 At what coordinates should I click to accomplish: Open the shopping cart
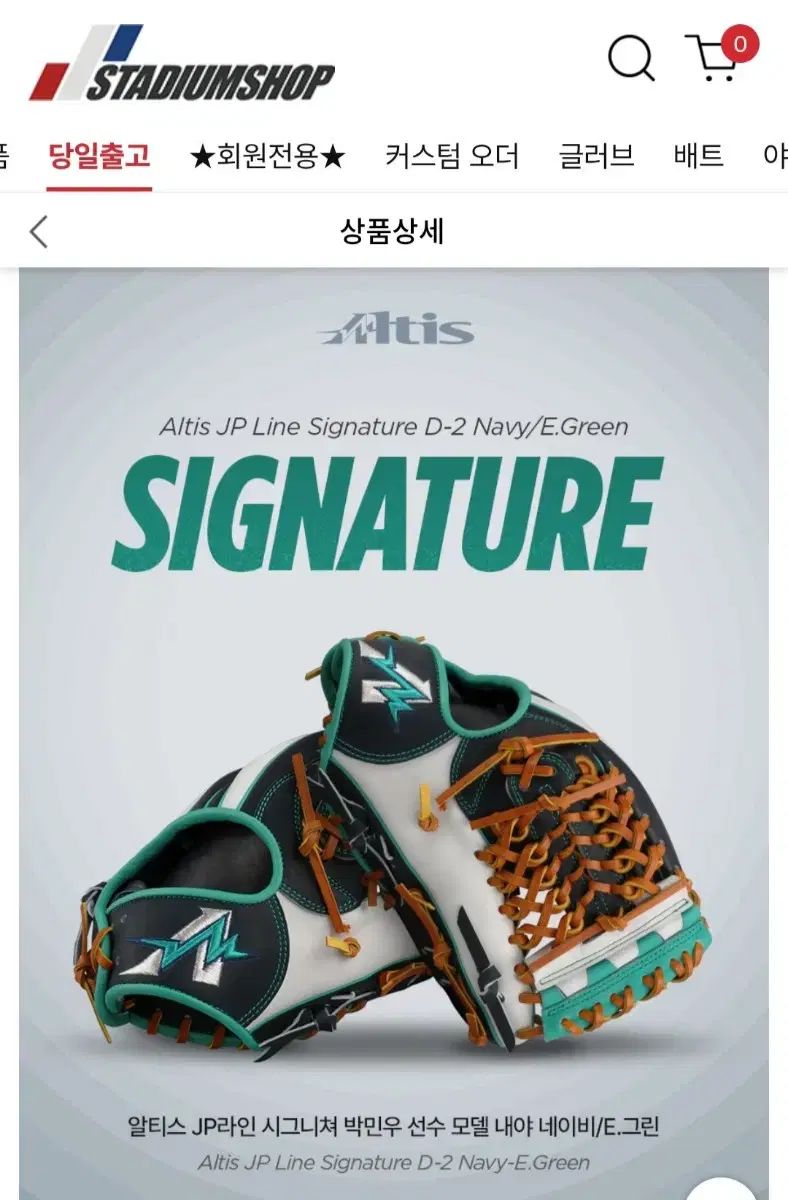714,59
